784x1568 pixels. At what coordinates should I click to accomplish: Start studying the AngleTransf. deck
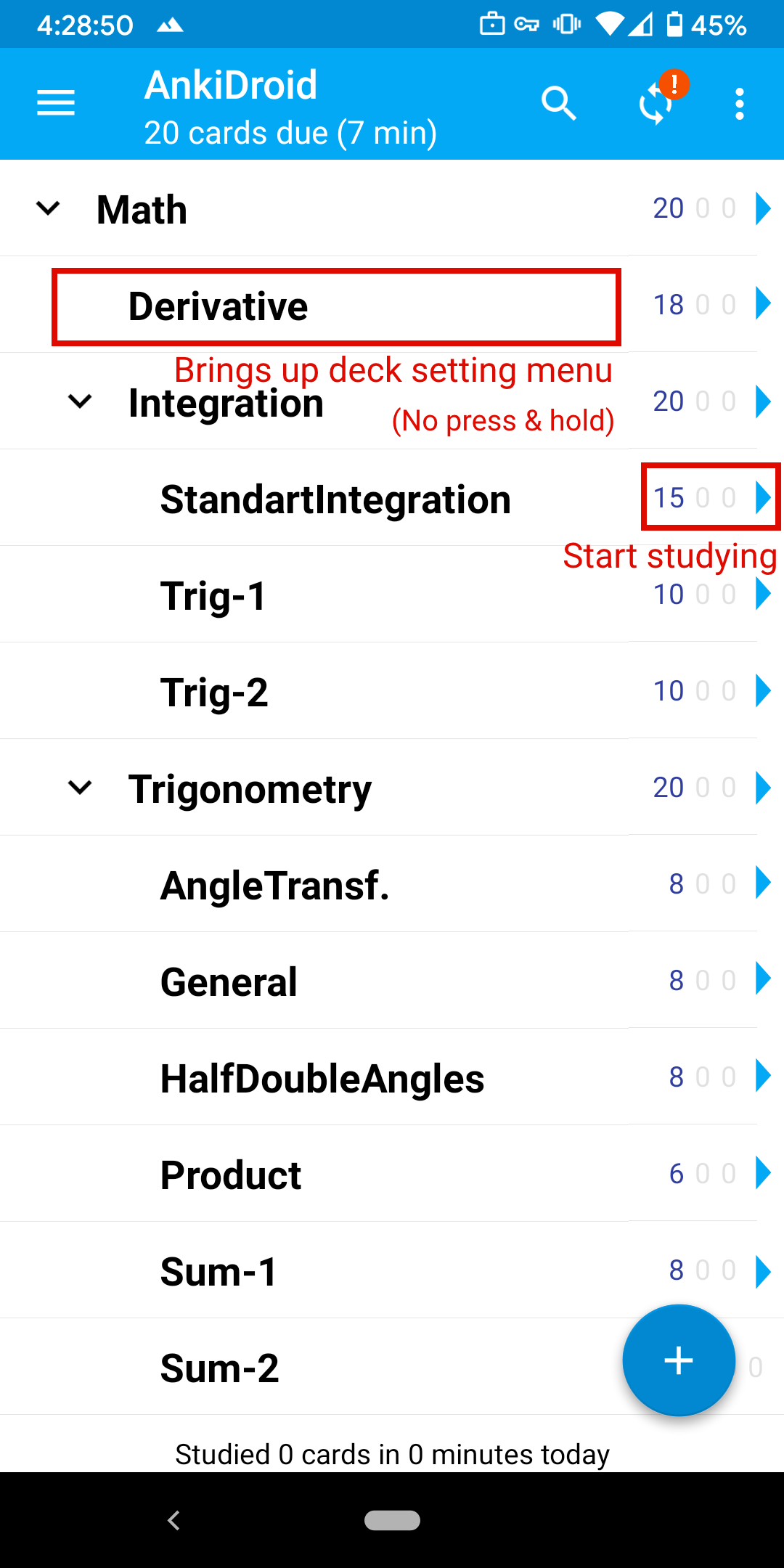764,883
